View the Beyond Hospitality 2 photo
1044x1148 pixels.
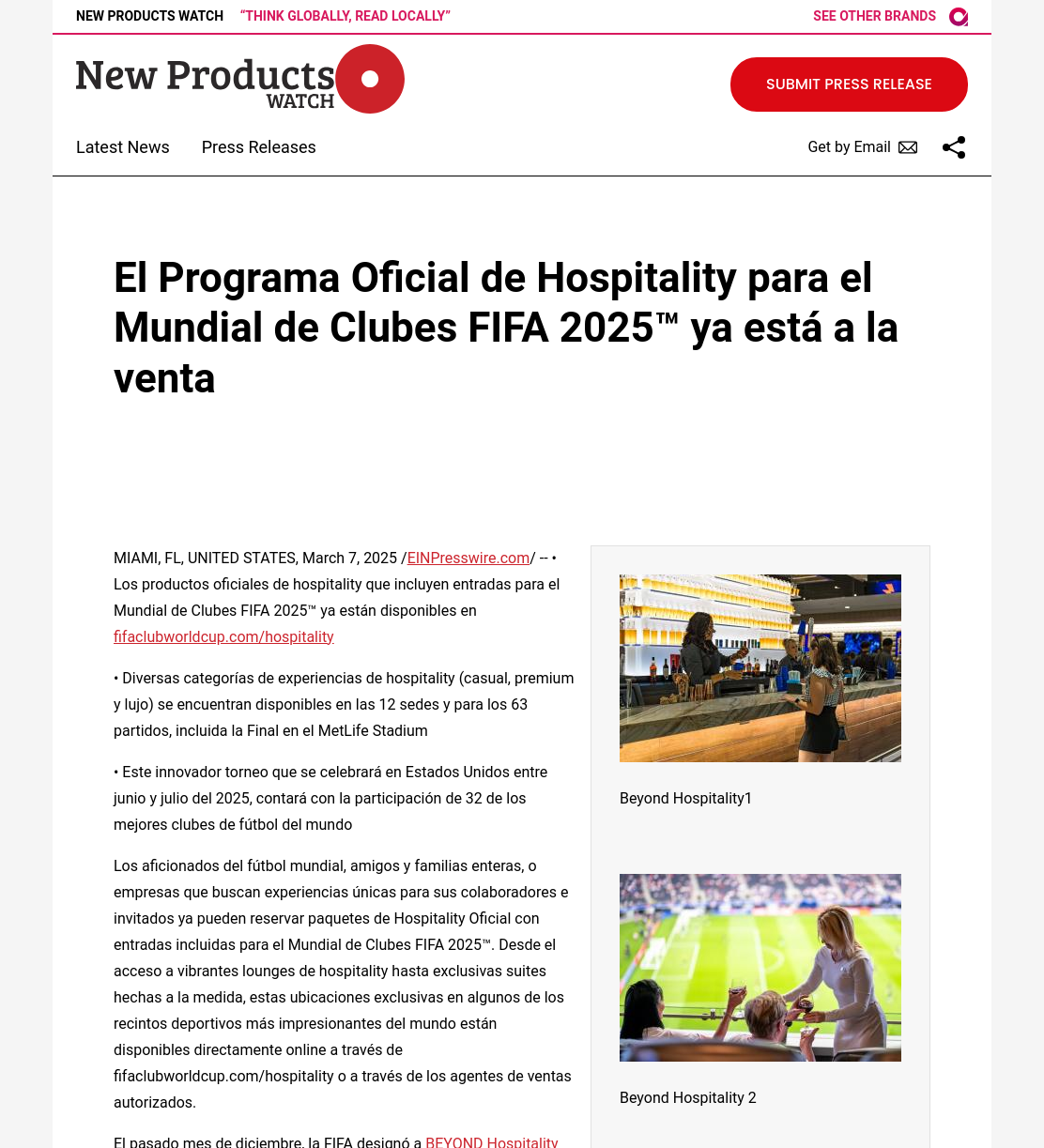(x=760, y=968)
